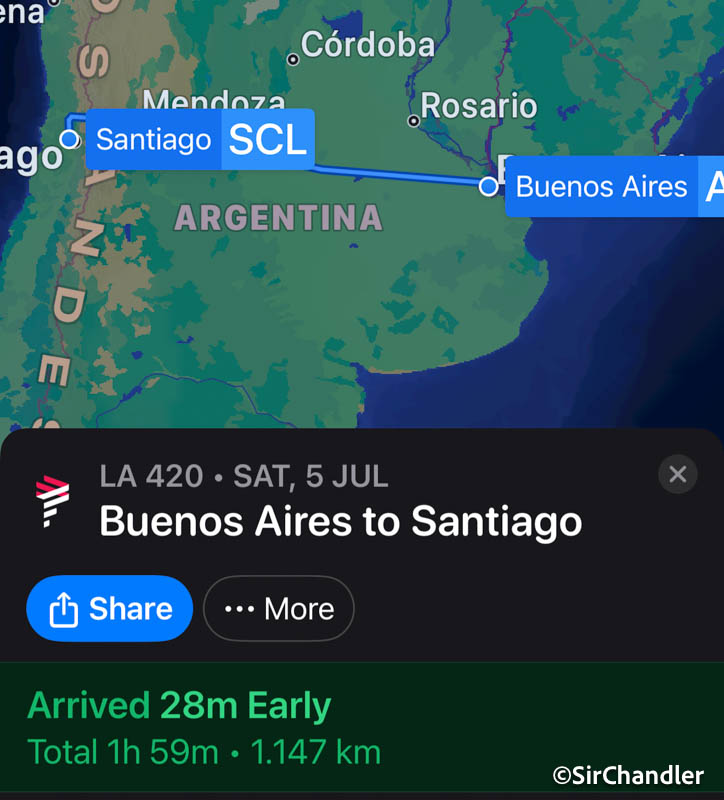The width and height of the screenshot is (724, 800).
Task: Select the Santiago SCL airport label
Action: [x=200, y=140]
